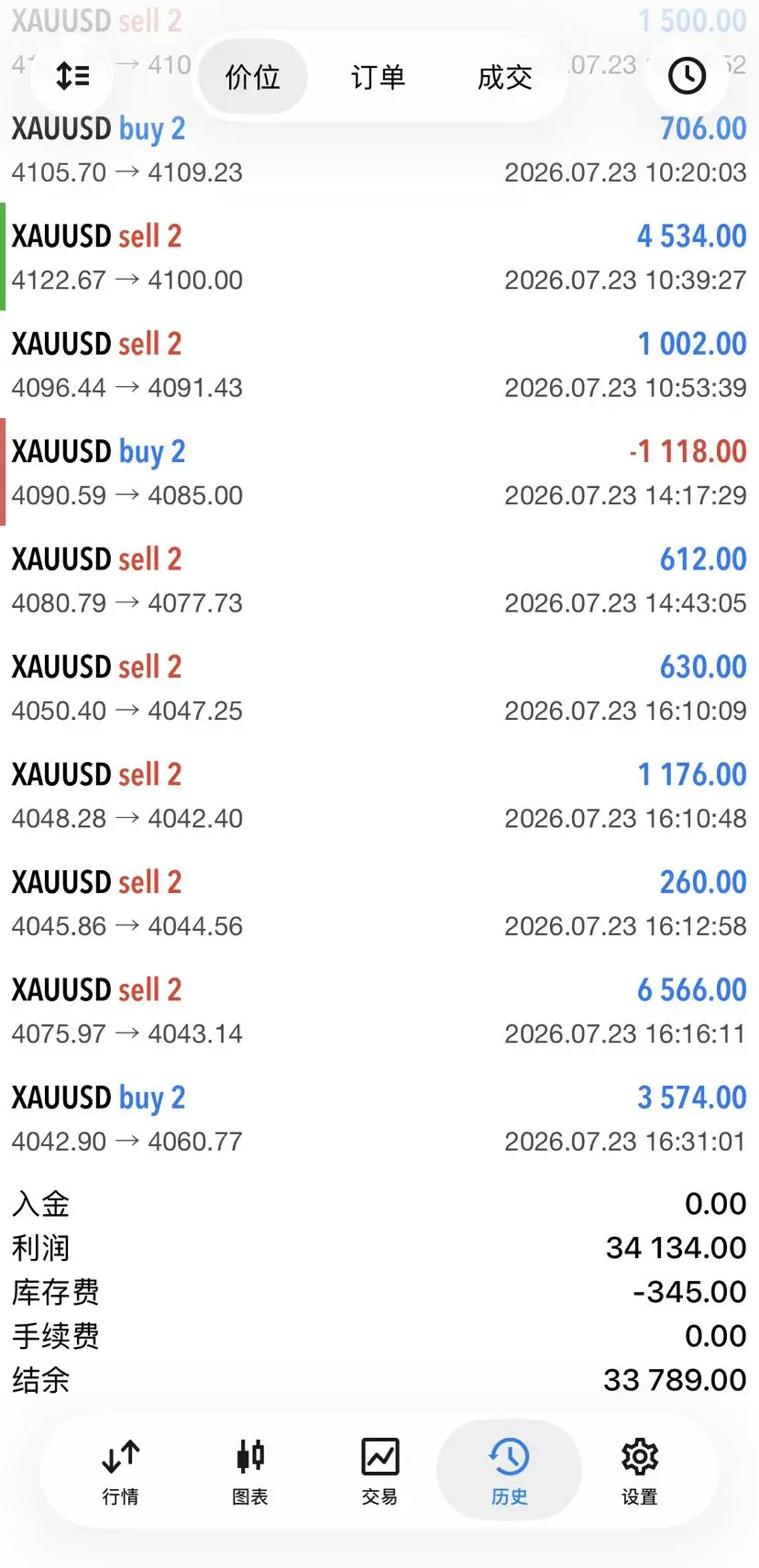The height and width of the screenshot is (1568, 759).
Task: Open the clock date range filter
Action: tap(687, 76)
